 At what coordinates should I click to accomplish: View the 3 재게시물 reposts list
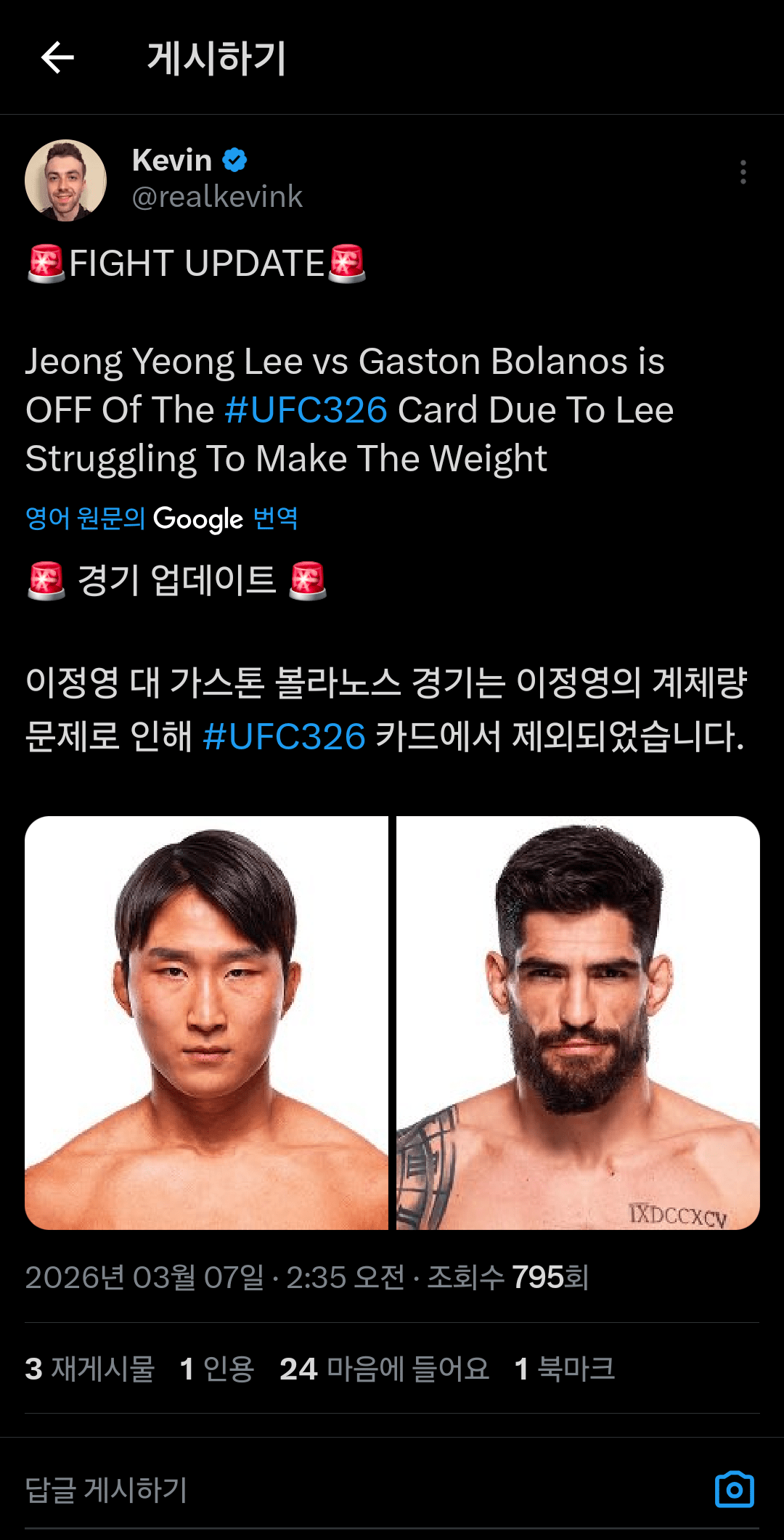point(90,1369)
